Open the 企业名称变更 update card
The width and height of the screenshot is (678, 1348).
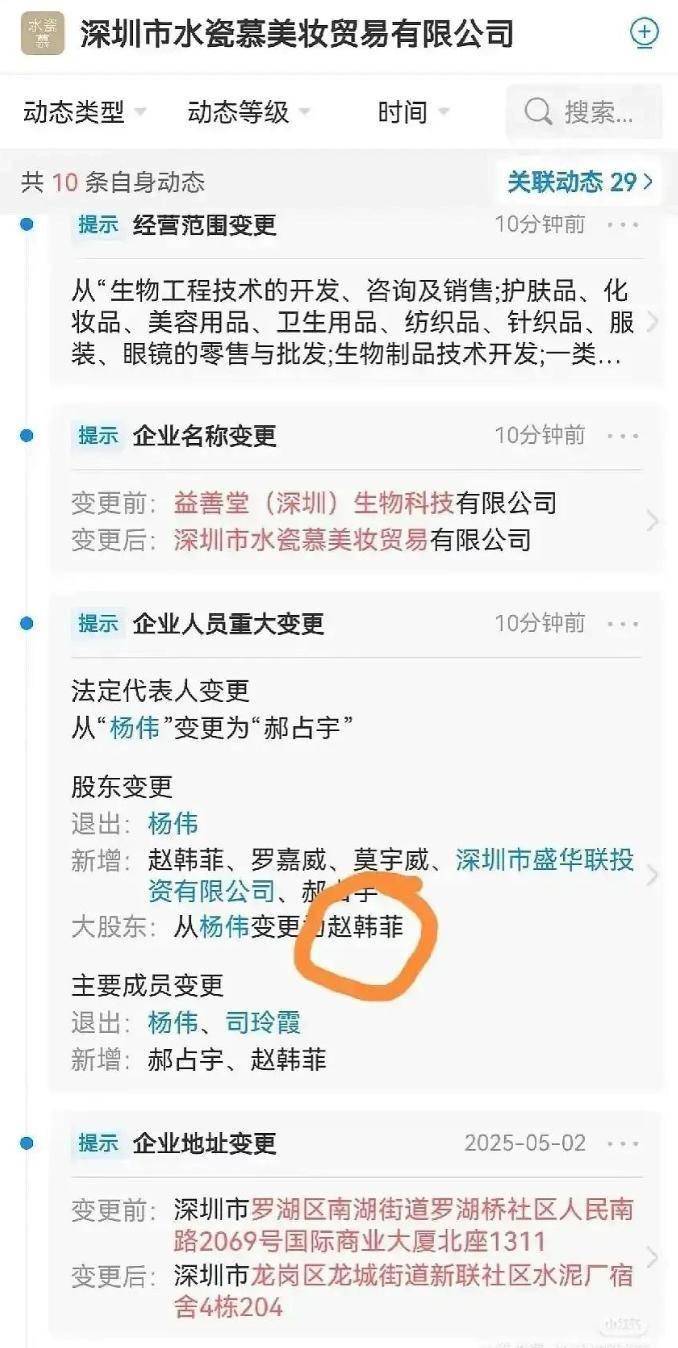[x=350, y=520]
